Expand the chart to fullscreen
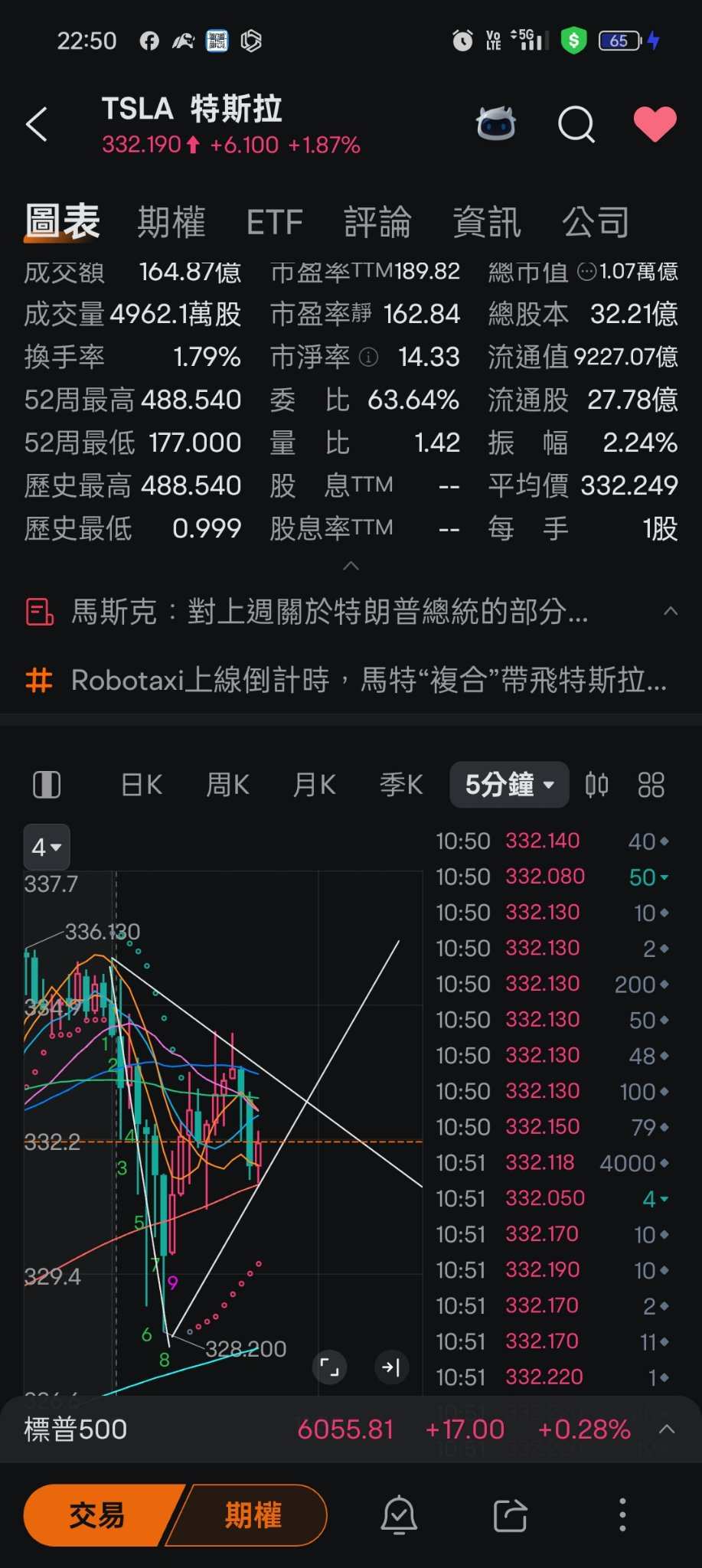The height and width of the screenshot is (1568, 702). 330,1367
